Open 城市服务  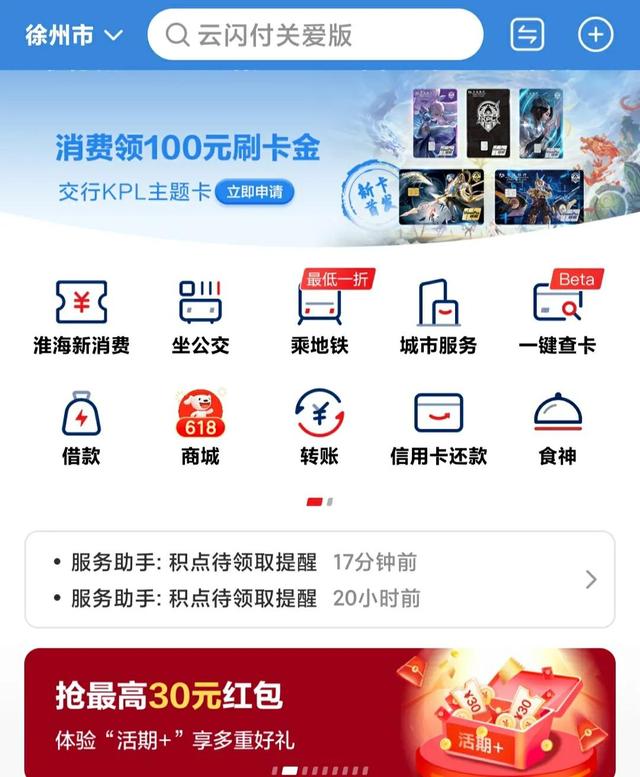click(x=438, y=315)
